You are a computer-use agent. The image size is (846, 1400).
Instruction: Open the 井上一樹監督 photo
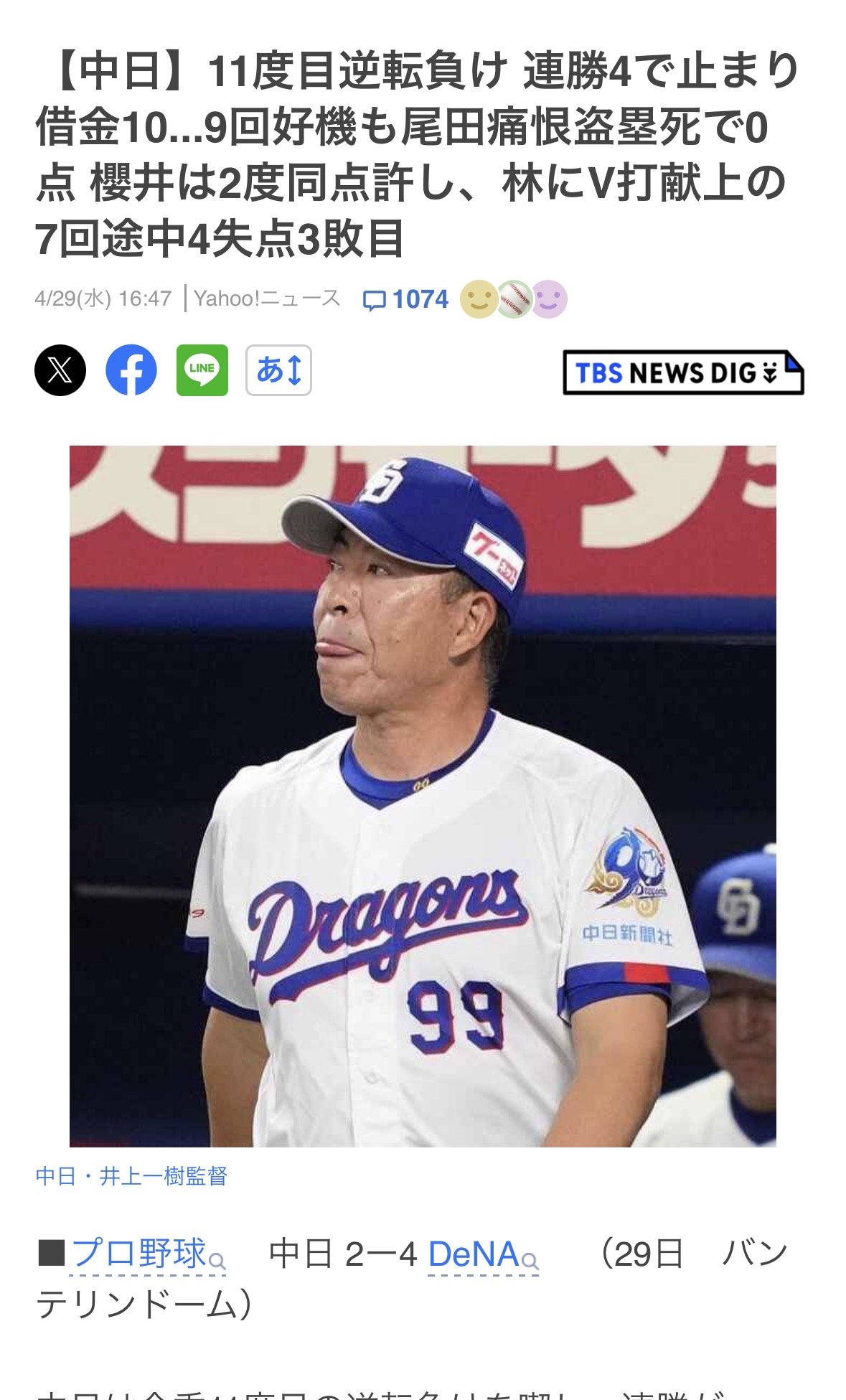coord(423,796)
